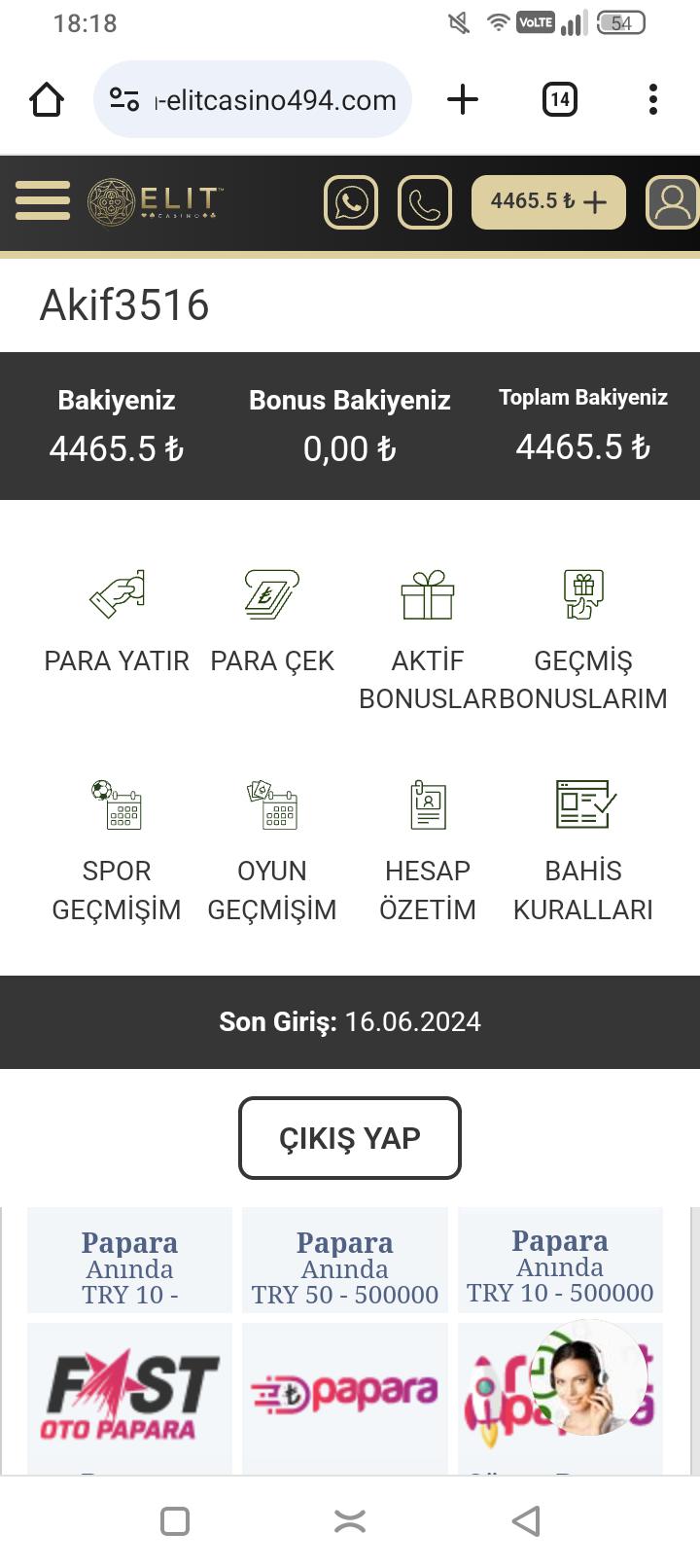Tap the phone call icon
Viewport: 700px width, 1568px height.
coord(425,202)
